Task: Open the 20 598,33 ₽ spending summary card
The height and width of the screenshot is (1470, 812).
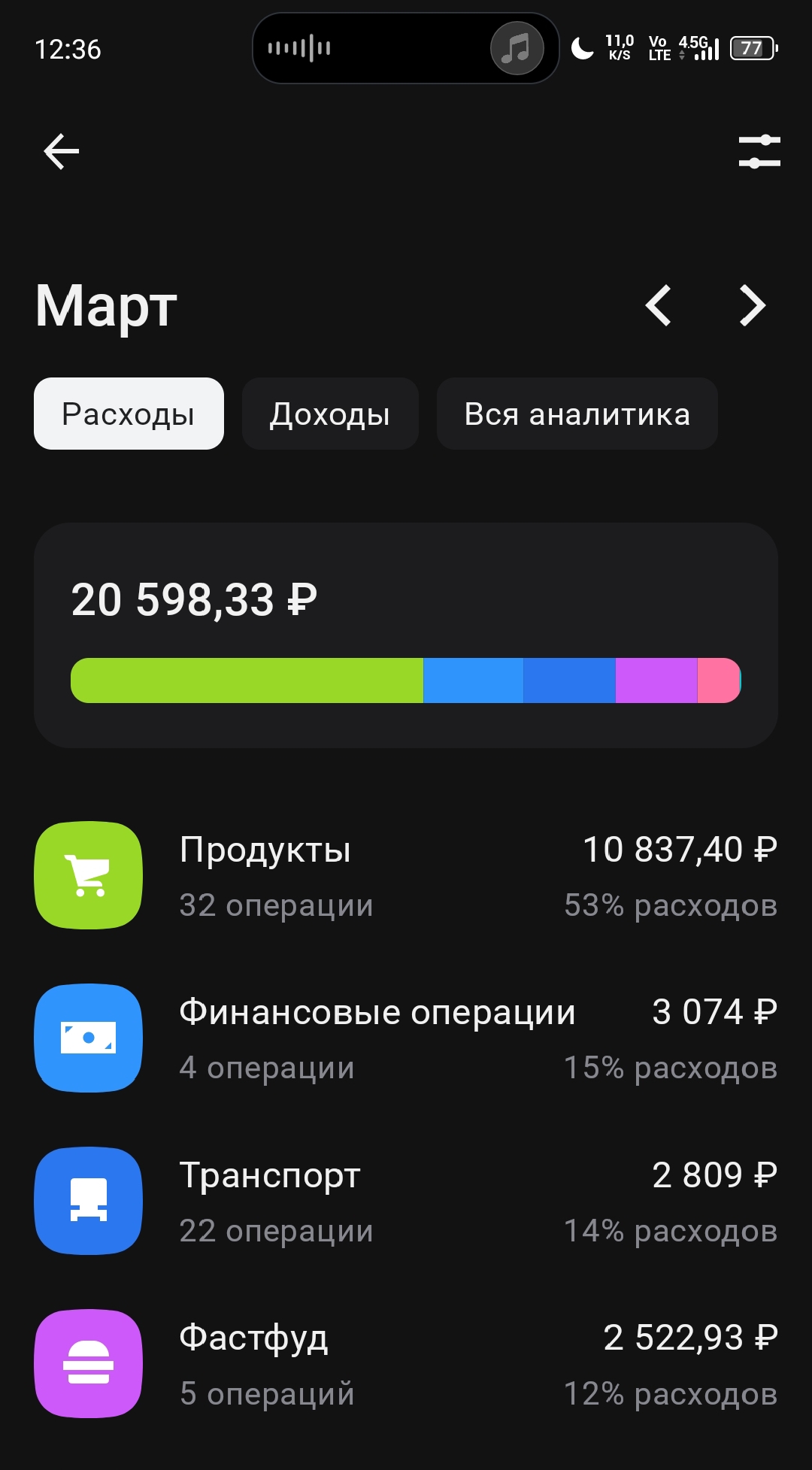Action: pyautogui.click(x=406, y=635)
